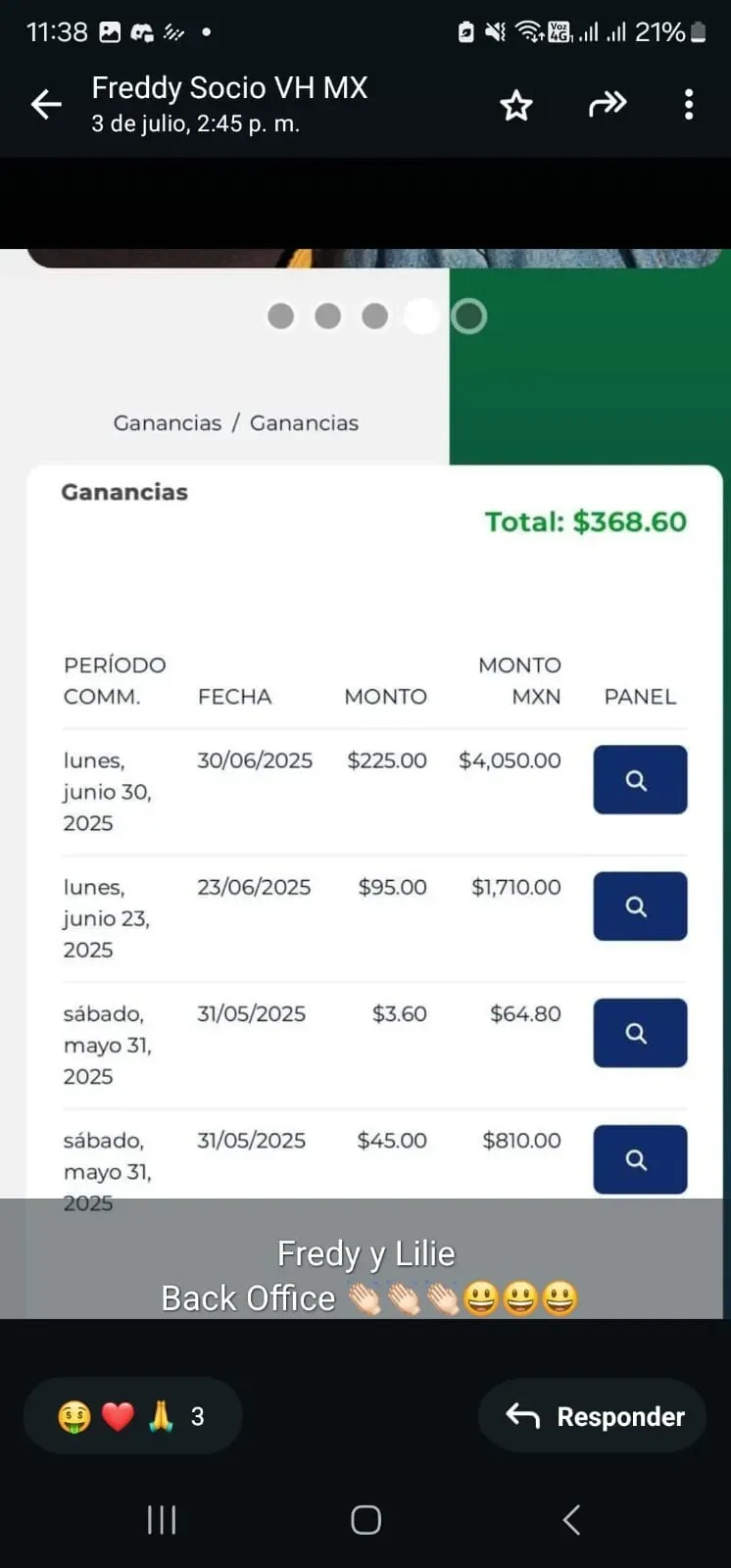This screenshot has width=731, height=1568.
Task: Star this message
Action: [515, 104]
